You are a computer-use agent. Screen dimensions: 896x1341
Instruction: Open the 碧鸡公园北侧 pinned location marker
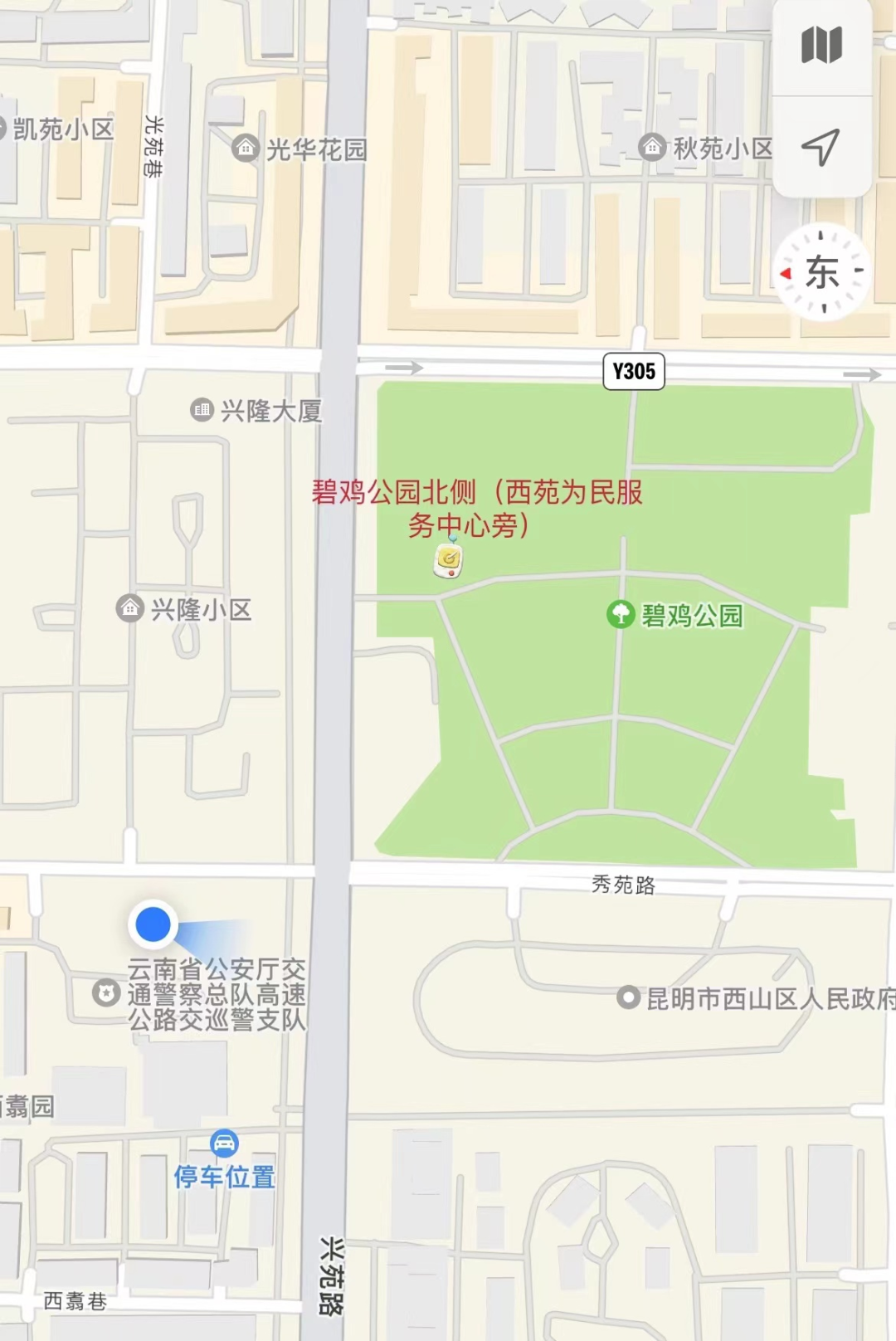point(448,562)
